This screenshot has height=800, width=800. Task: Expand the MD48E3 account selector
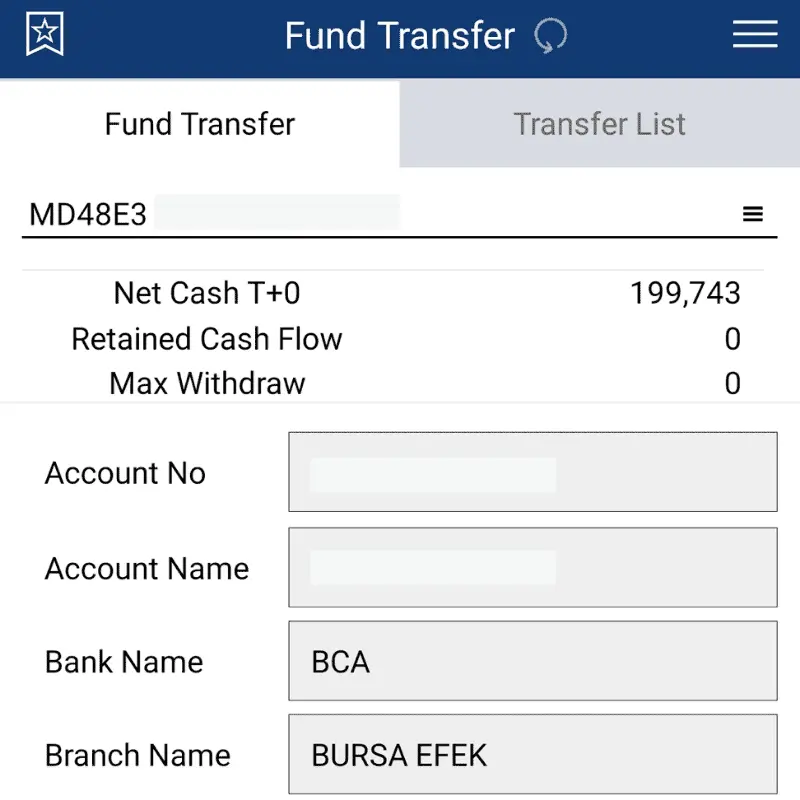point(753,214)
